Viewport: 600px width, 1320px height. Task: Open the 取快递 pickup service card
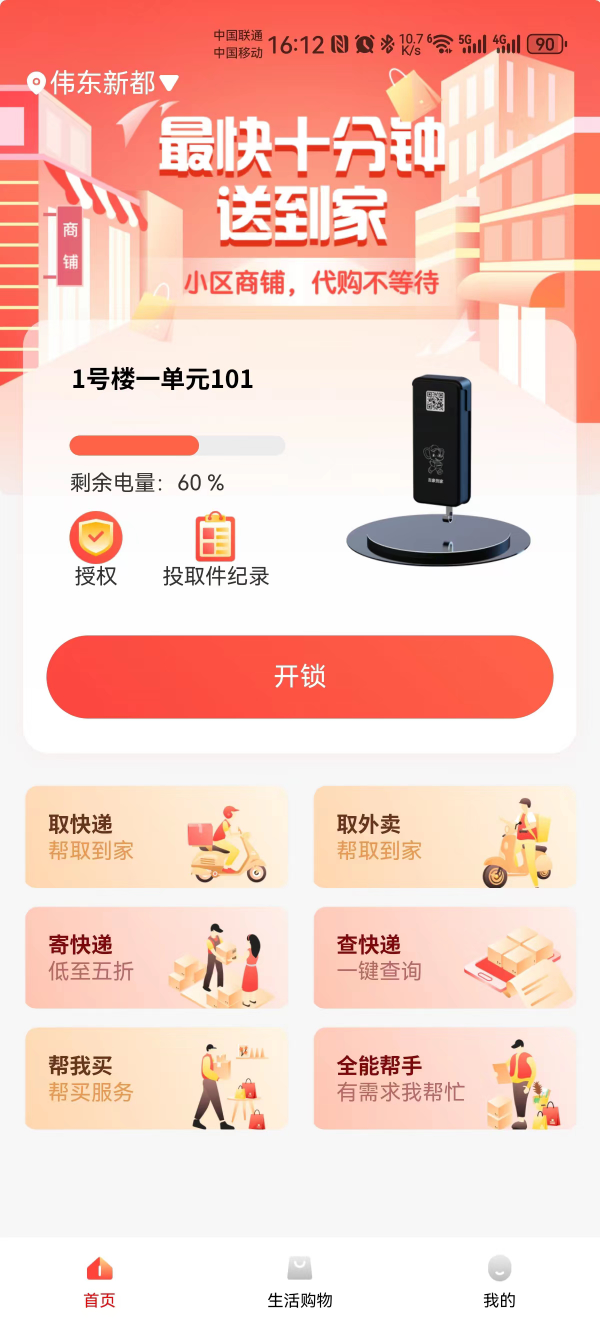pos(157,837)
